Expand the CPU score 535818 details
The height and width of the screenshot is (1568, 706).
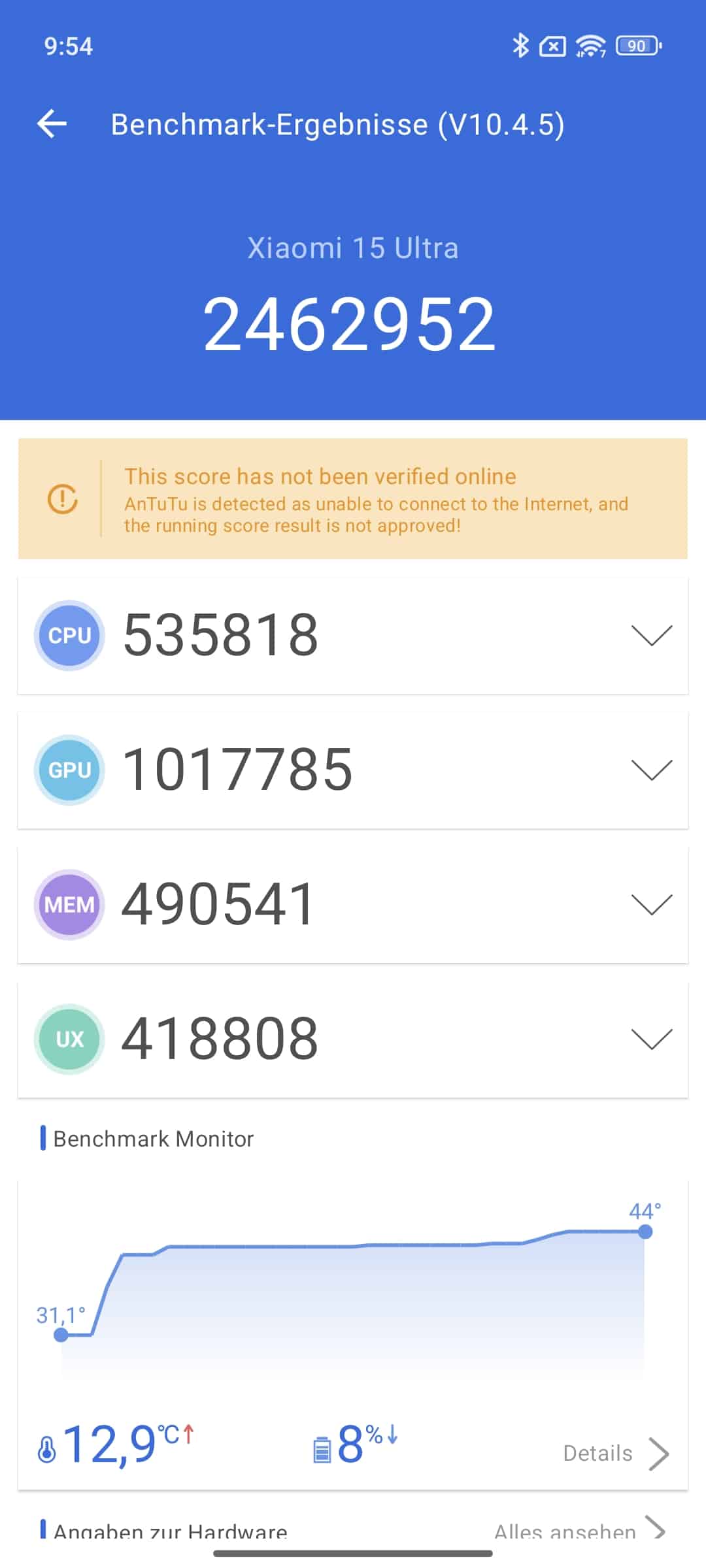pyautogui.click(x=652, y=635)
